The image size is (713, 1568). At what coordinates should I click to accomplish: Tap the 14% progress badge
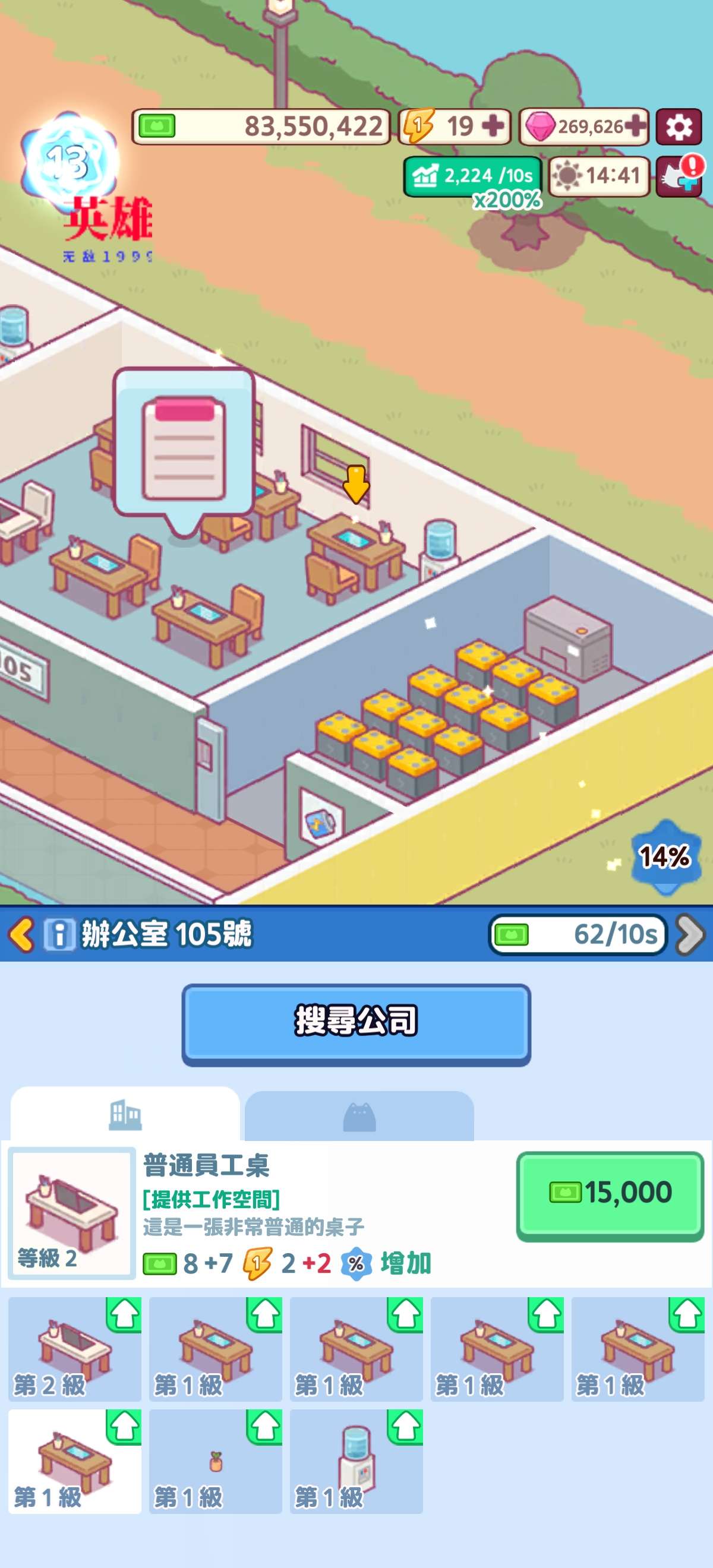[x=664, y=856]
